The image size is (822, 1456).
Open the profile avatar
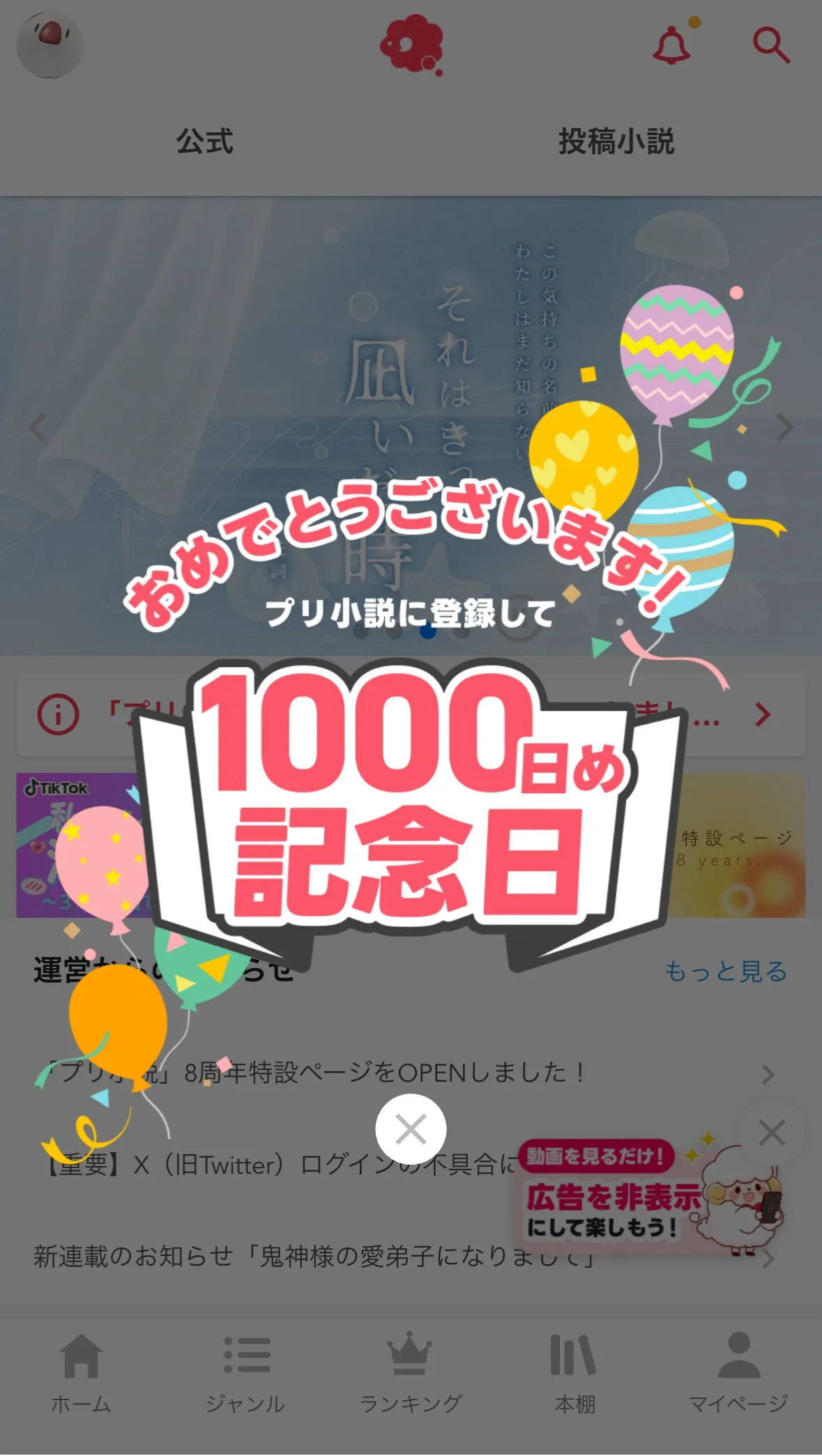tap(50, 46)
